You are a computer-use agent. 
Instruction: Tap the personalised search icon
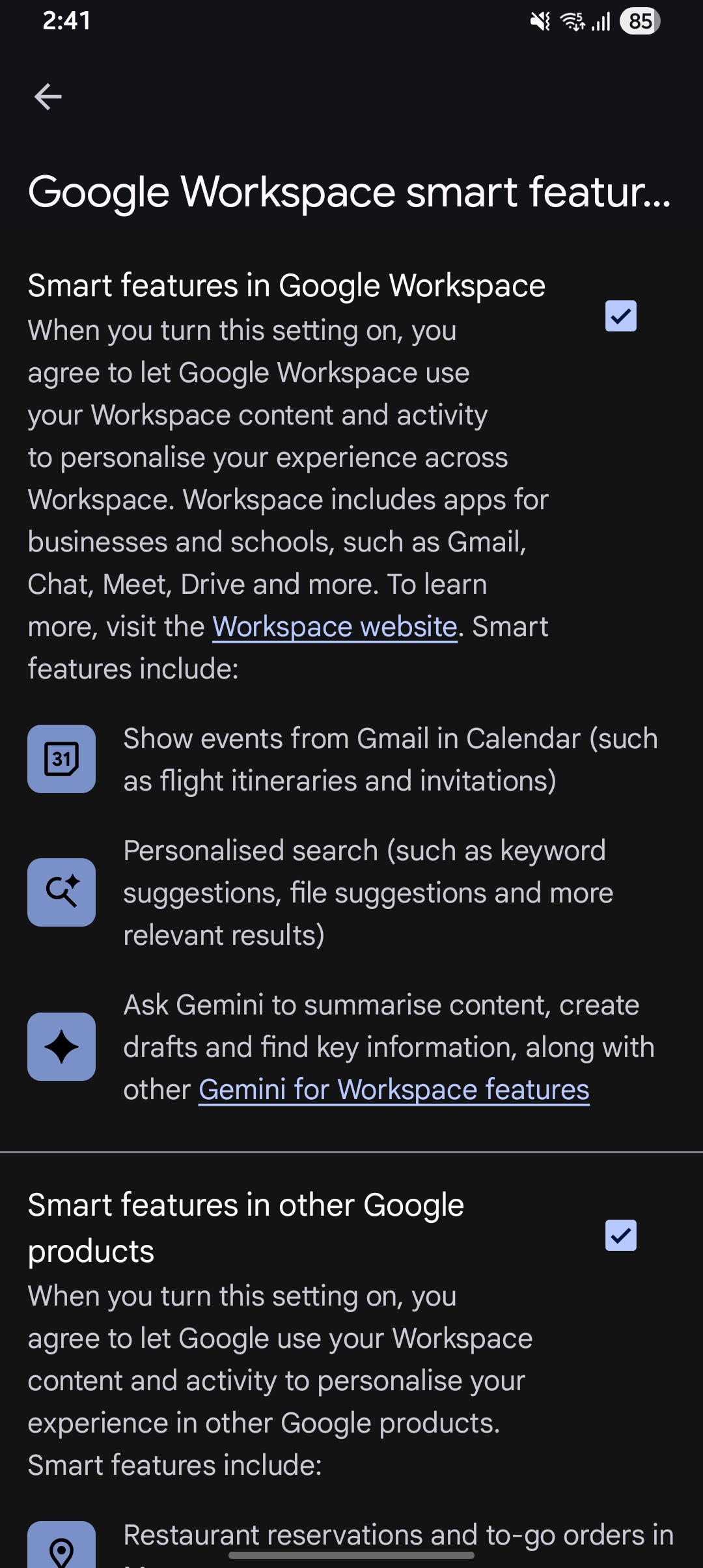click(x=61, y=892)
